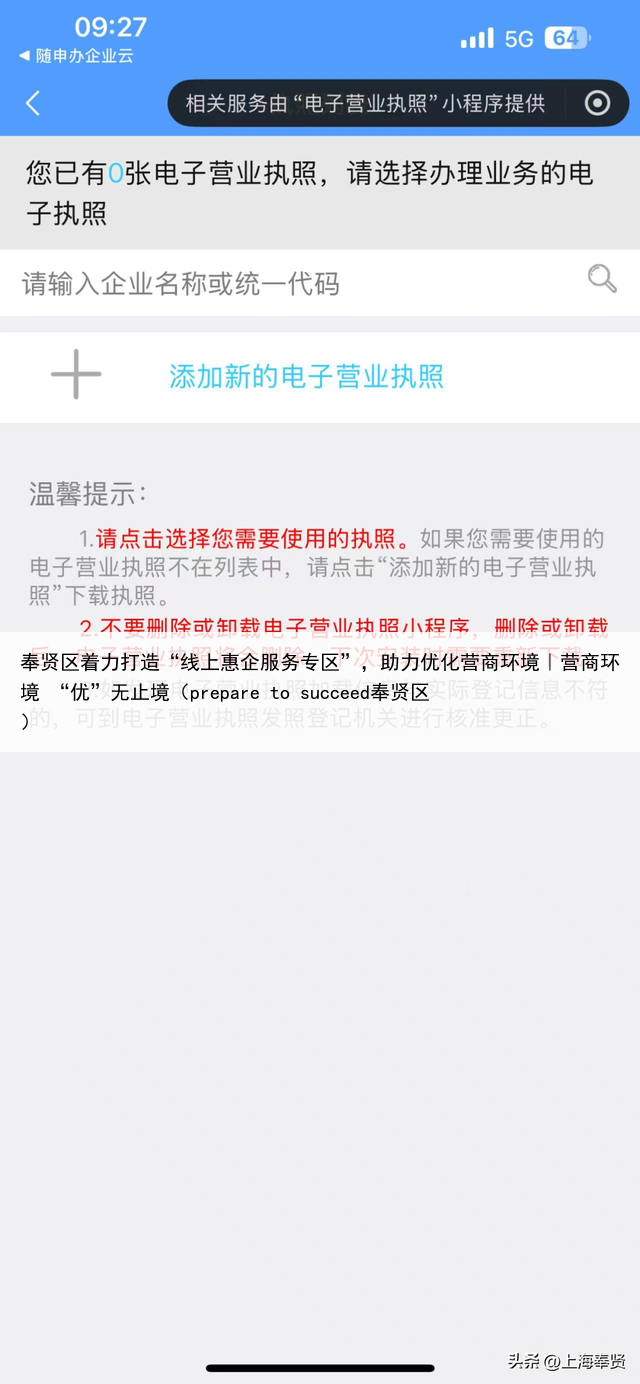This screenshot has height=1384, width=640.
Task: Return to 随申办企业云 via status bar link
Action: click(x=76, y=56)
